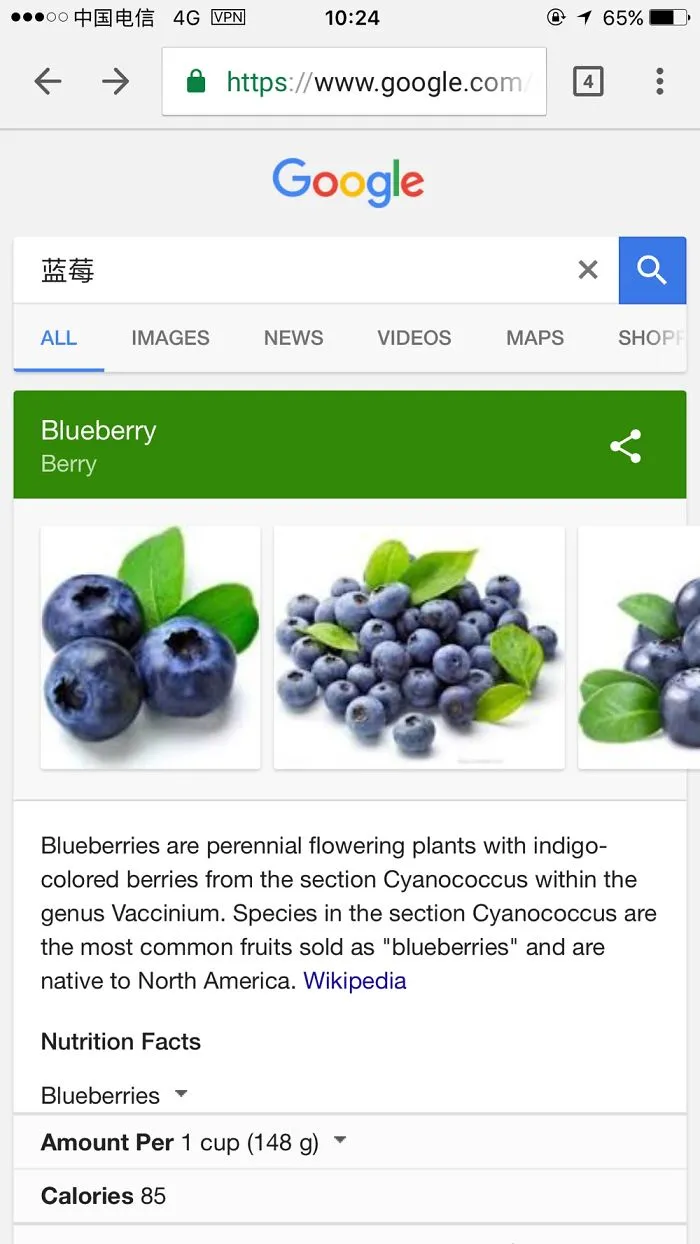Open the Wikipedia link

click(x=355, y=981)
